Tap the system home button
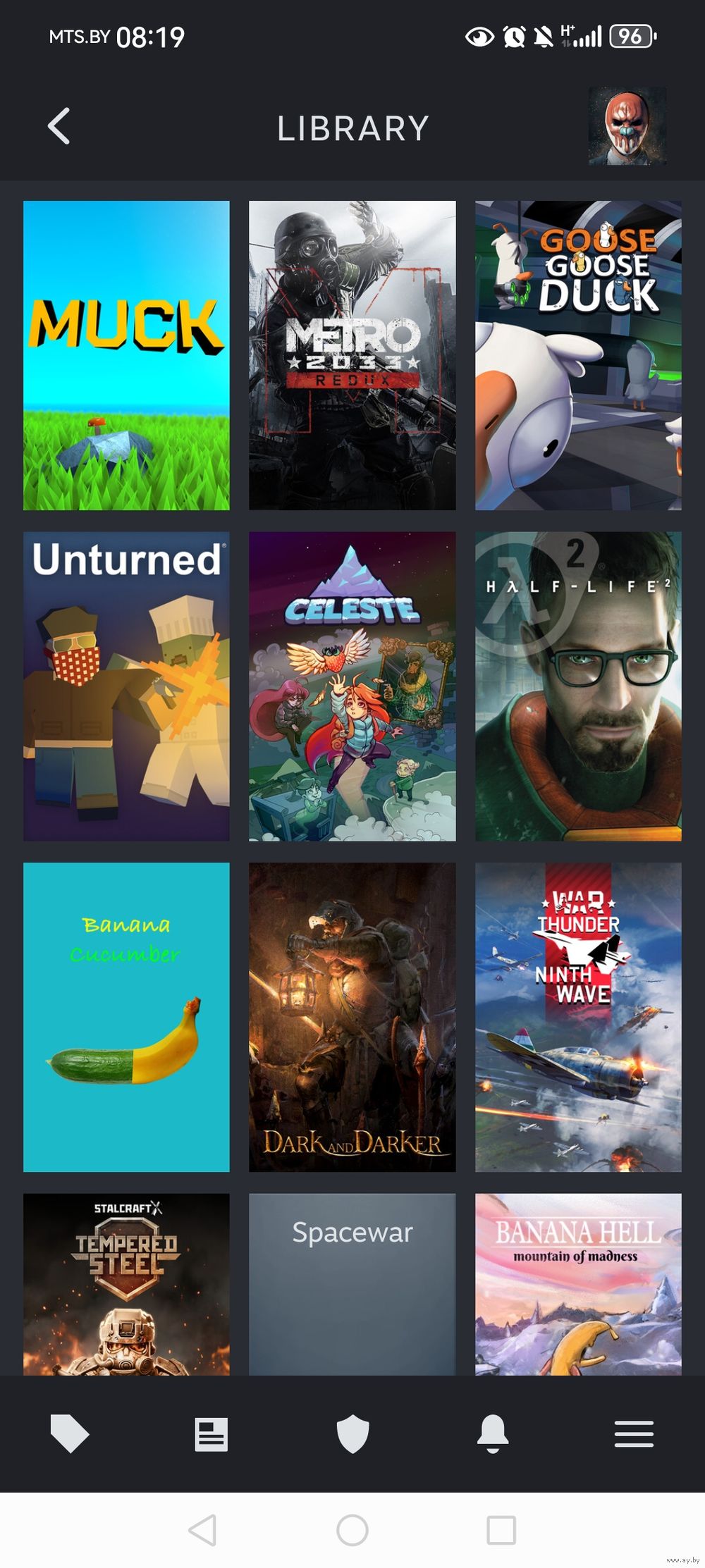The width and height of the screenshot is (705, 1568). coord(352,1530)
